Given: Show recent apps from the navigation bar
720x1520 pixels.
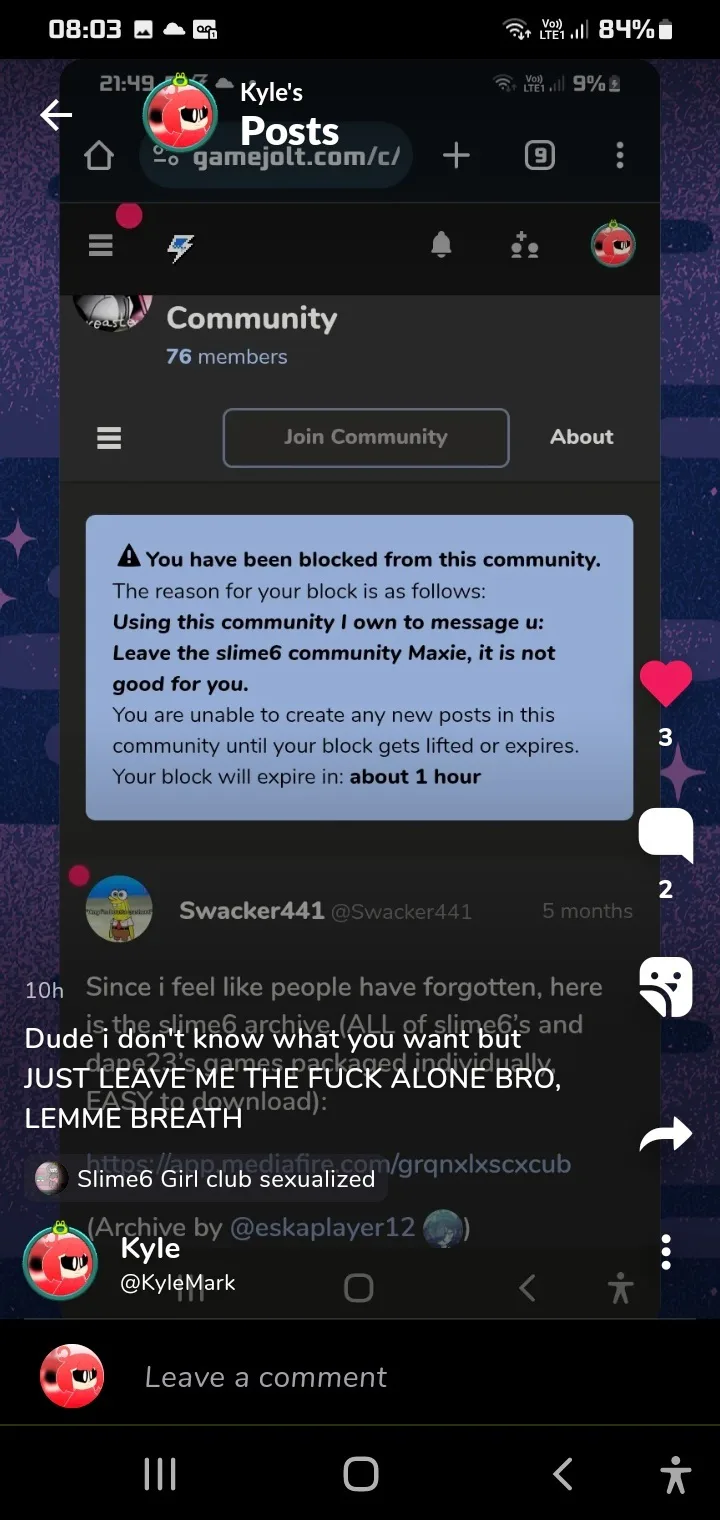Looking at the screenshot, I should point(160,1473).
